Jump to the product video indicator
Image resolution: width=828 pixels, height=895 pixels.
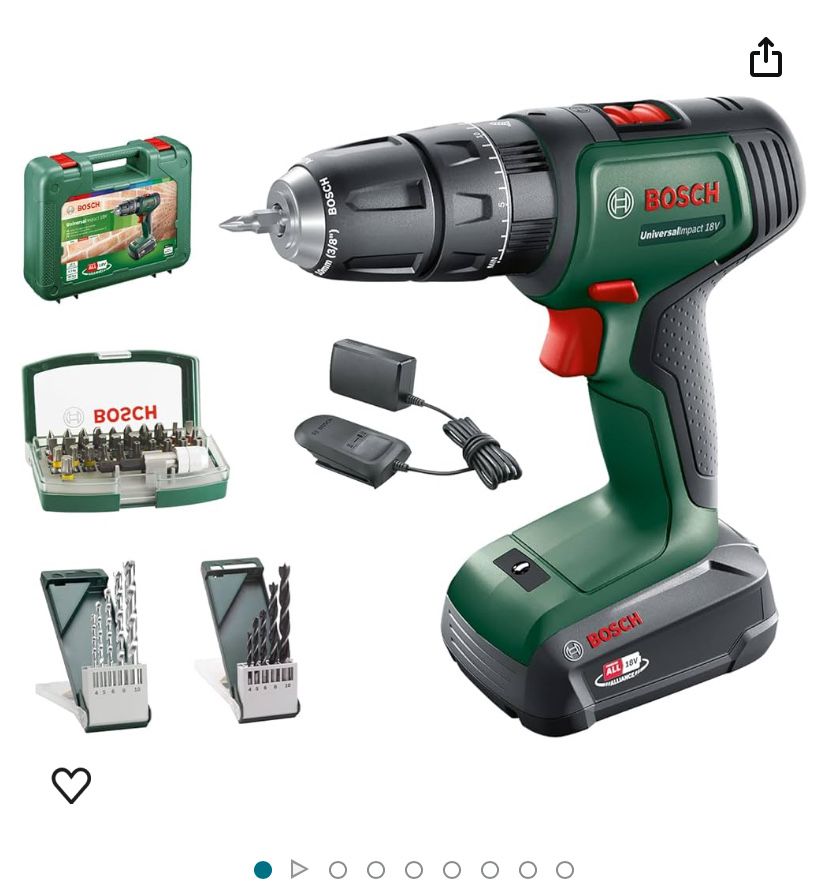tap(299, 869)
